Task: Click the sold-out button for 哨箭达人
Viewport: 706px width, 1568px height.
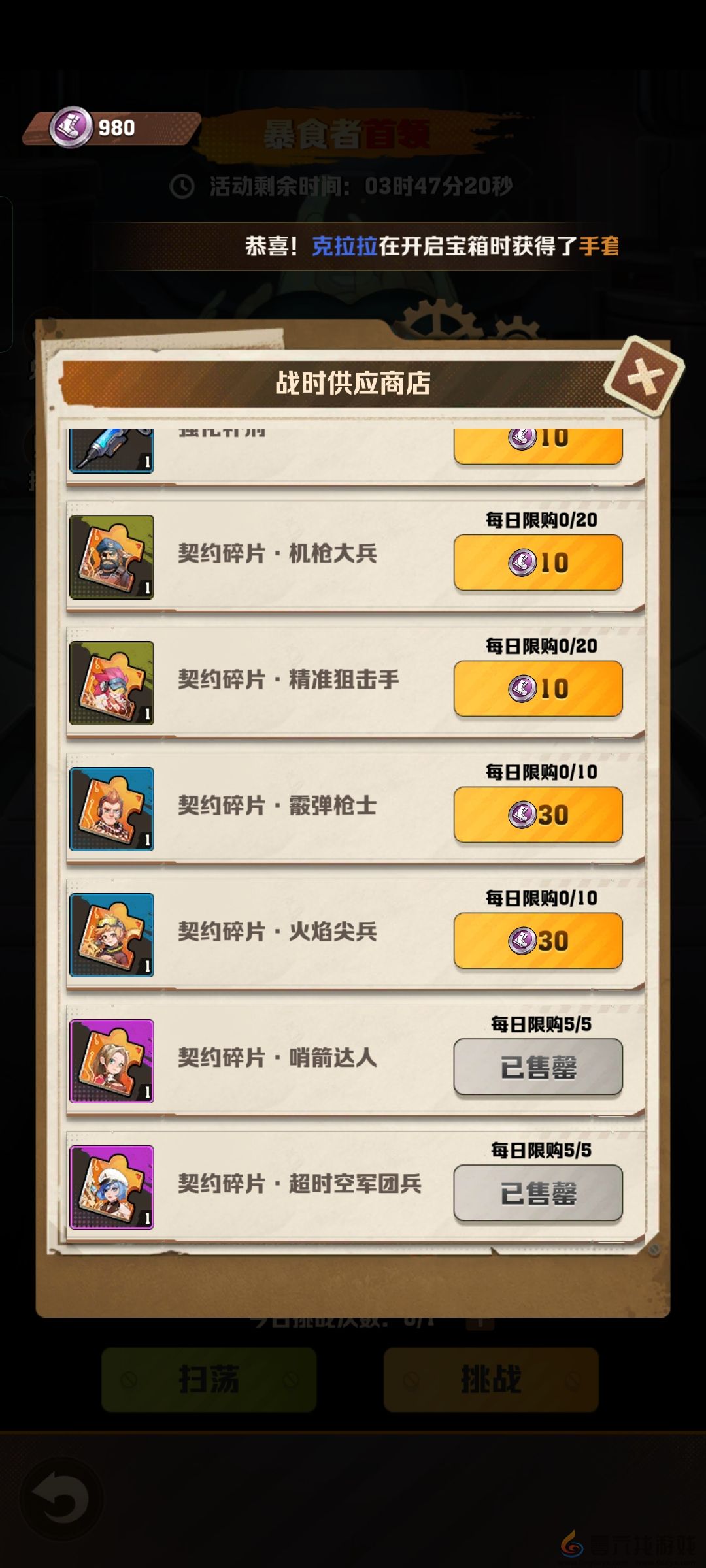Action: 537,1066
